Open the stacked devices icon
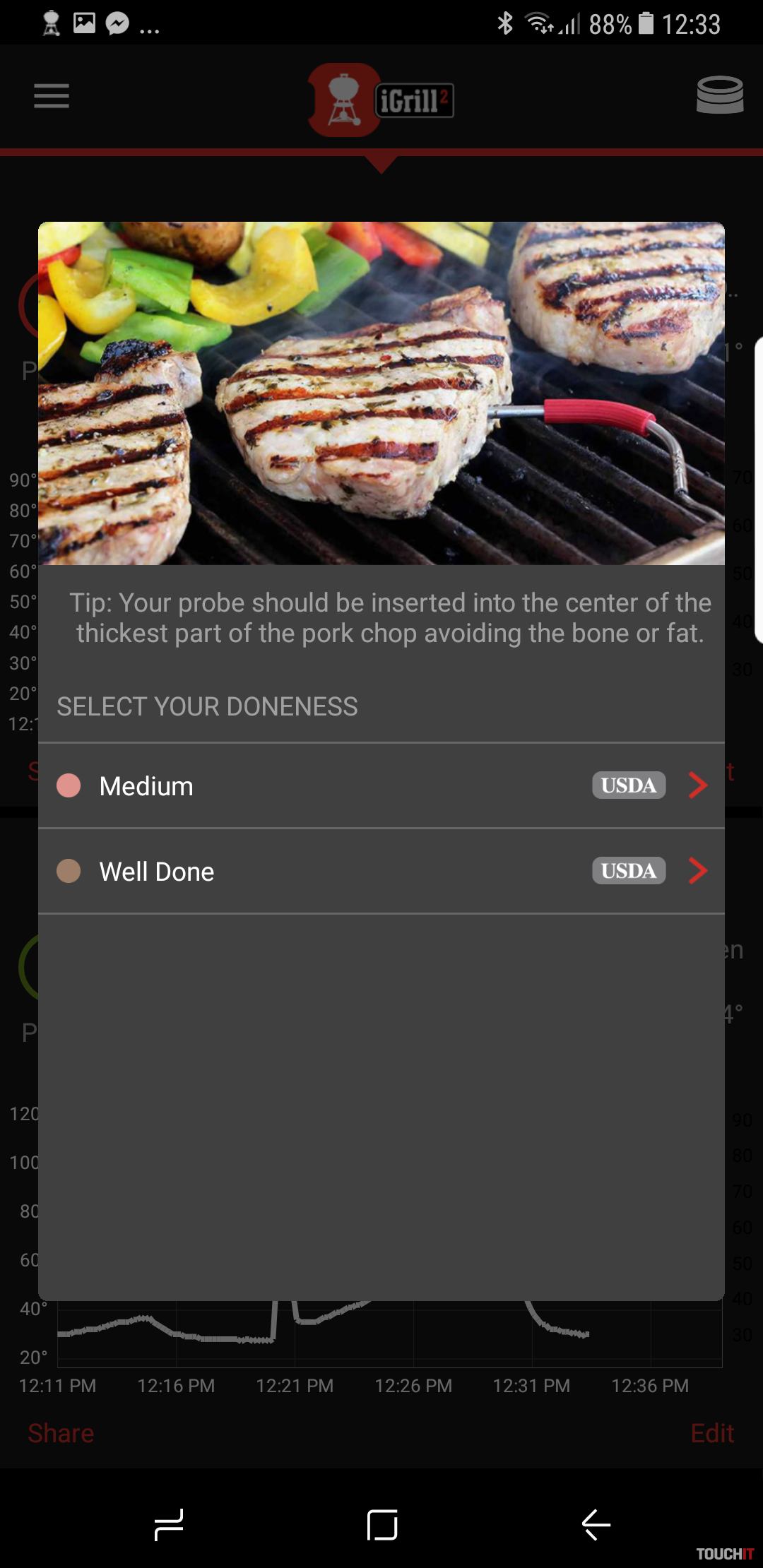 click(719, 95)
